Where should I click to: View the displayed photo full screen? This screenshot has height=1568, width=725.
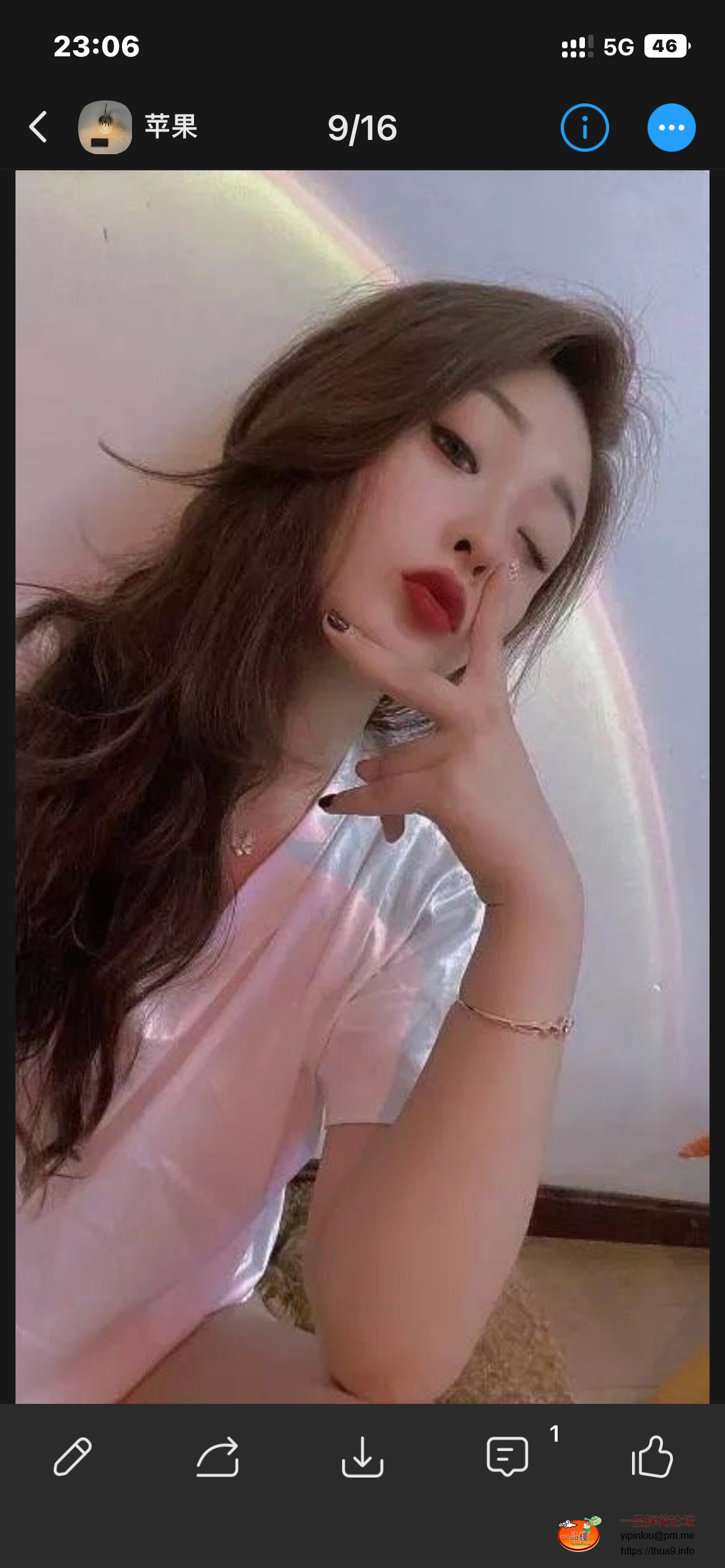[x=362, y=786]
